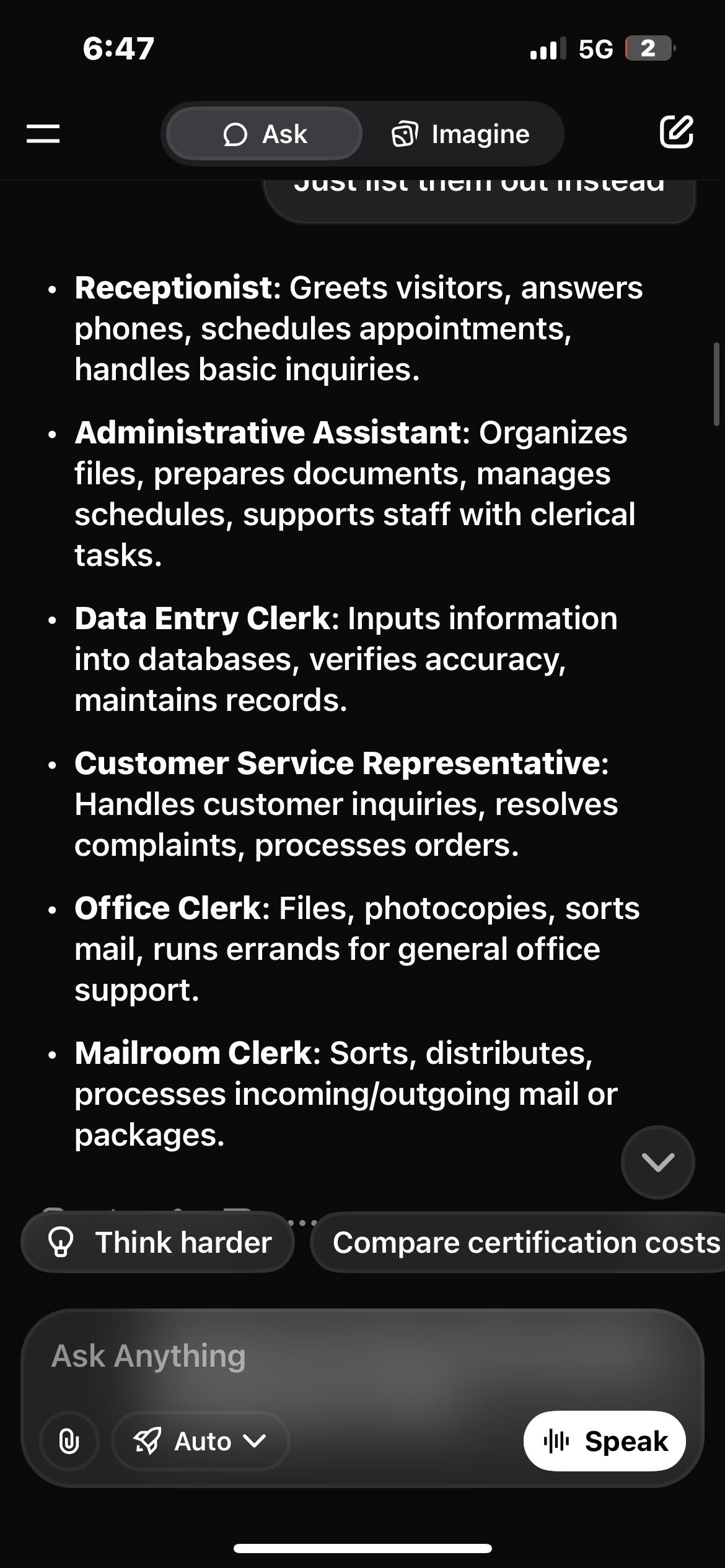Select the Ask tab

265,134
